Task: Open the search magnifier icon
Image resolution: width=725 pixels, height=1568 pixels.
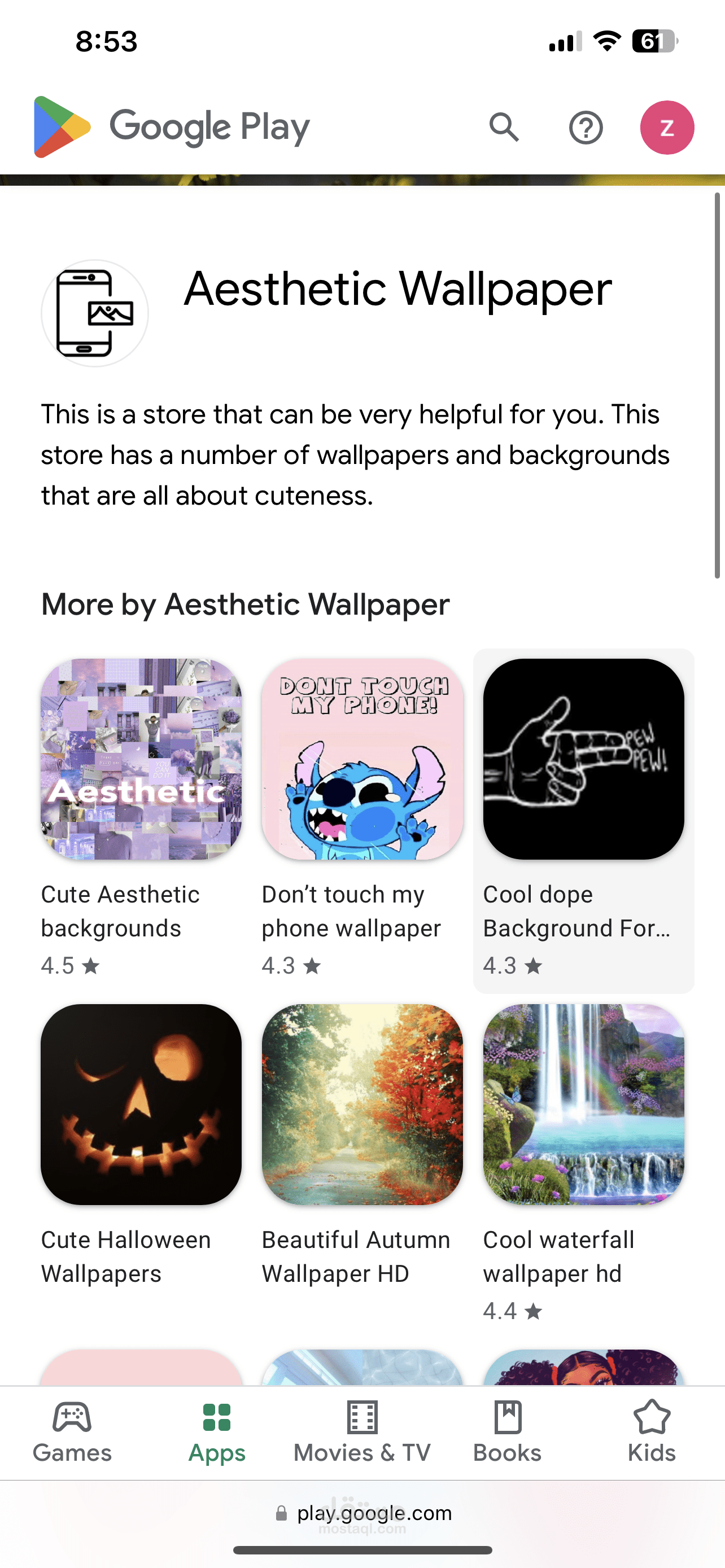Action: point(504,127)
